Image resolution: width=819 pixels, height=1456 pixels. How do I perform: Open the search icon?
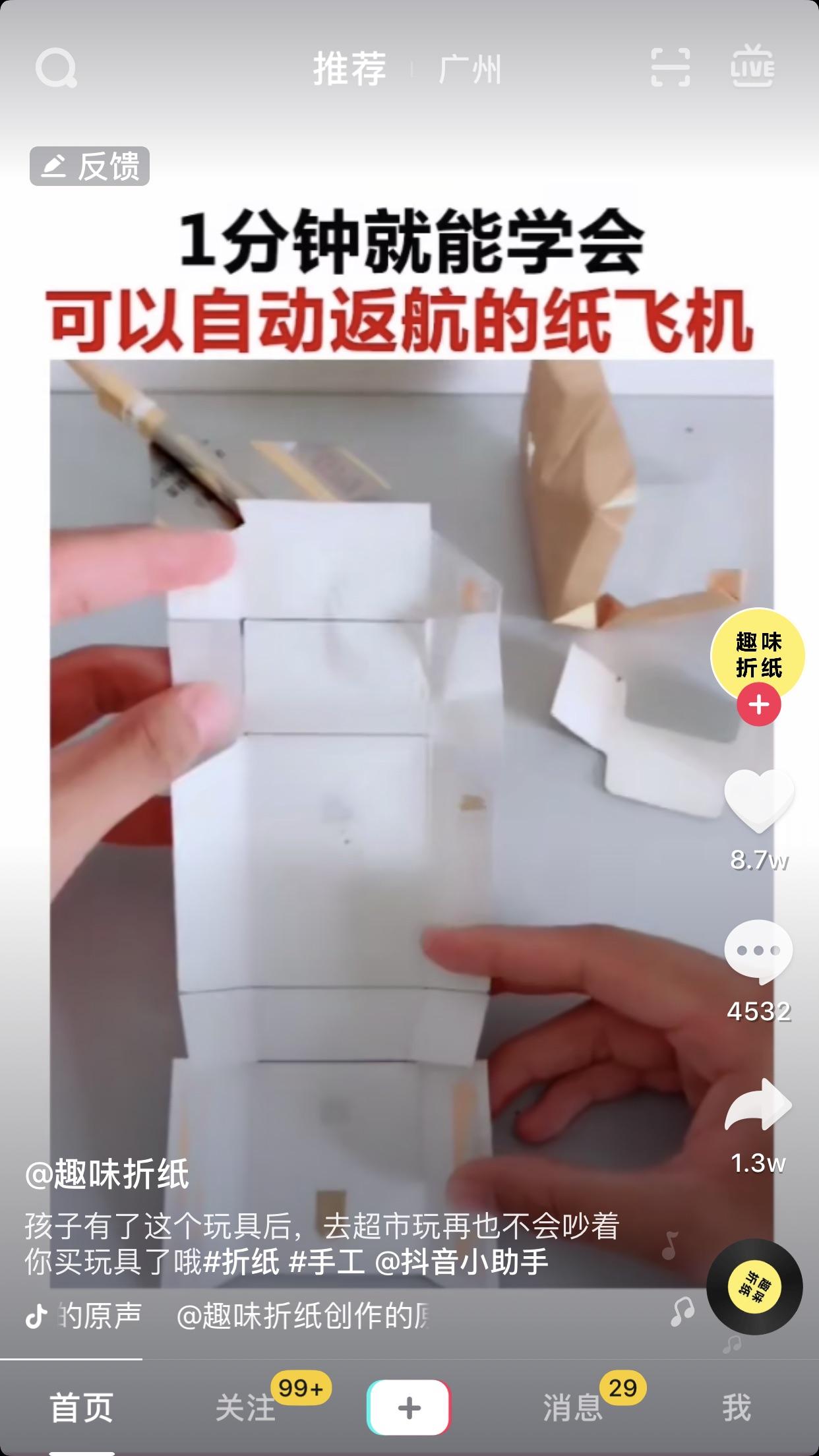tap(56, 68)
